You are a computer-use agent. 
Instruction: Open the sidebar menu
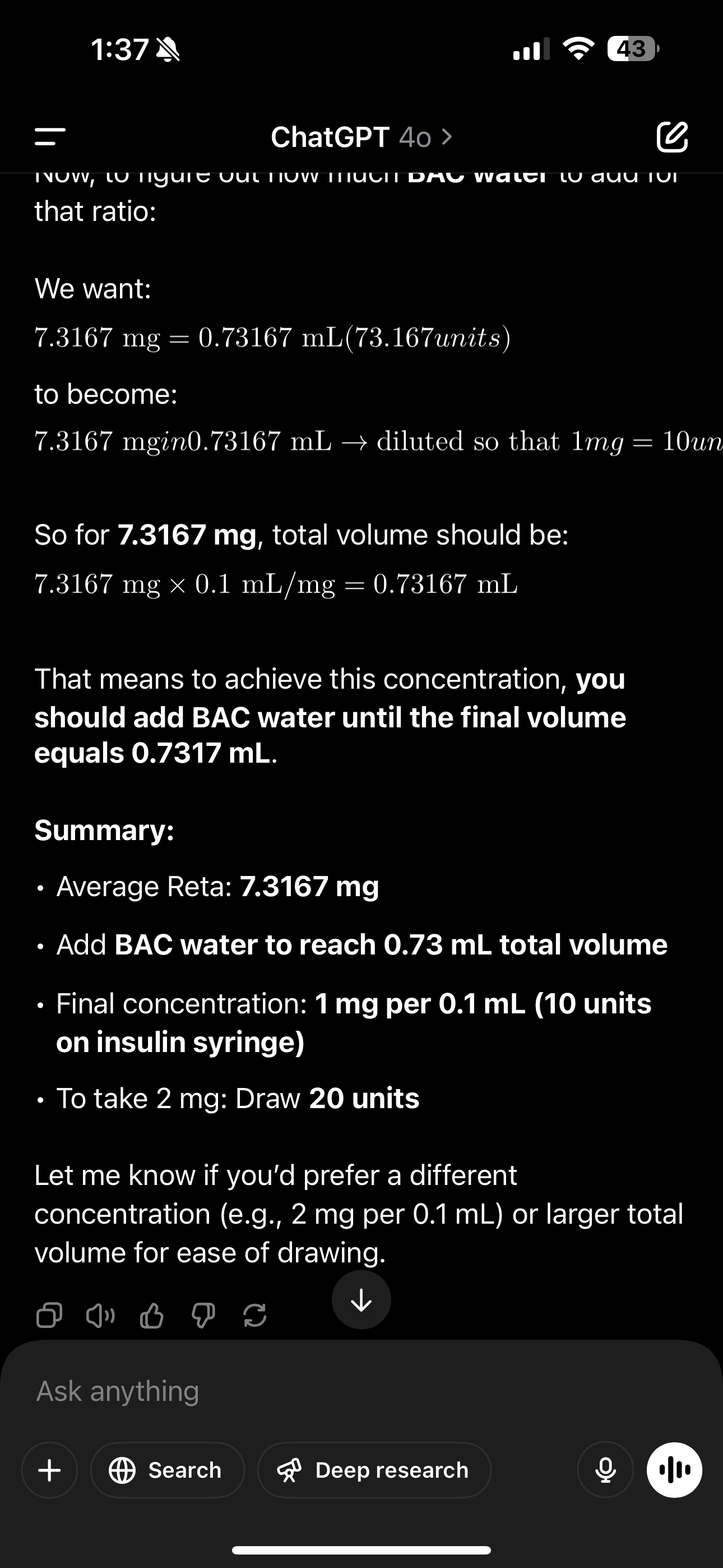(x=50, y=136)
